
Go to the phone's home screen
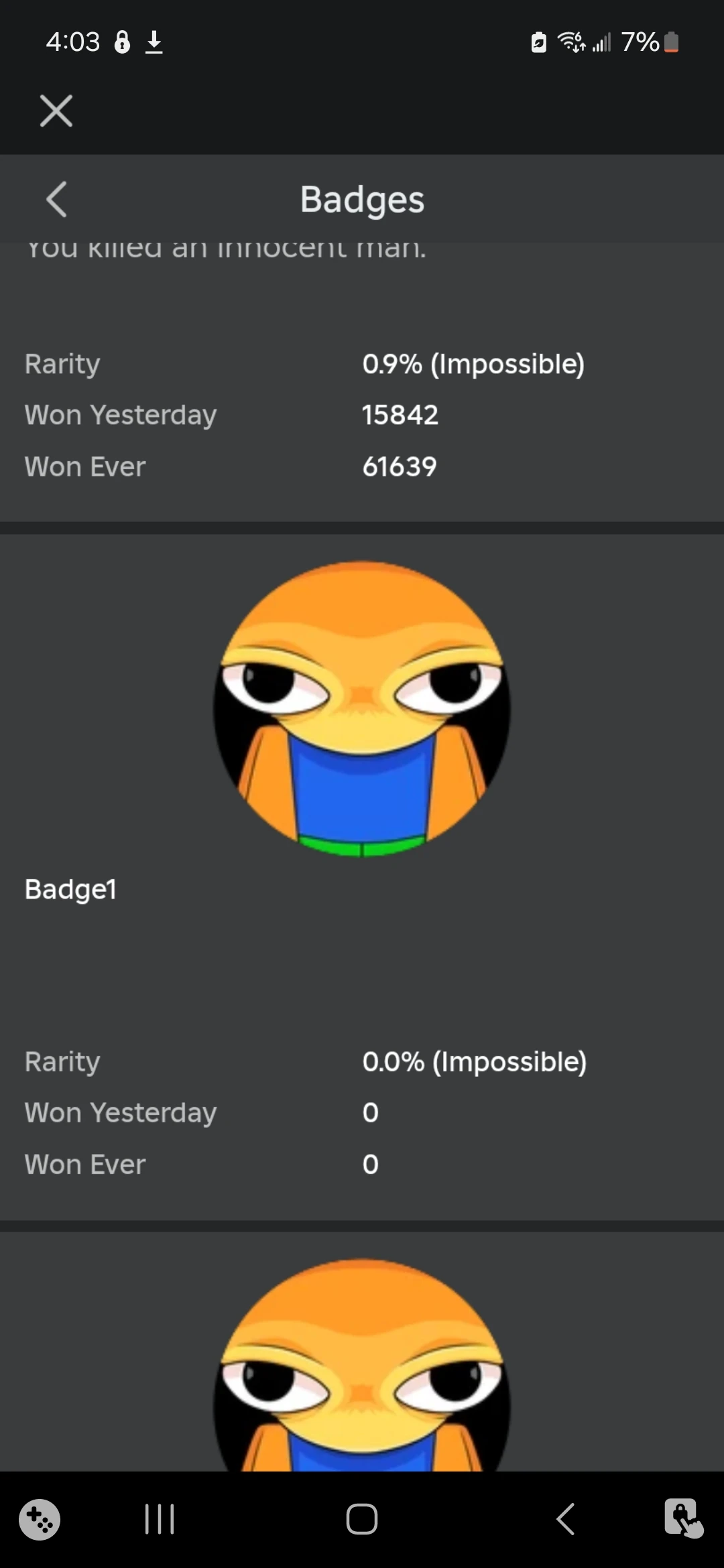pyautogui.click(x=362, y=1518)
